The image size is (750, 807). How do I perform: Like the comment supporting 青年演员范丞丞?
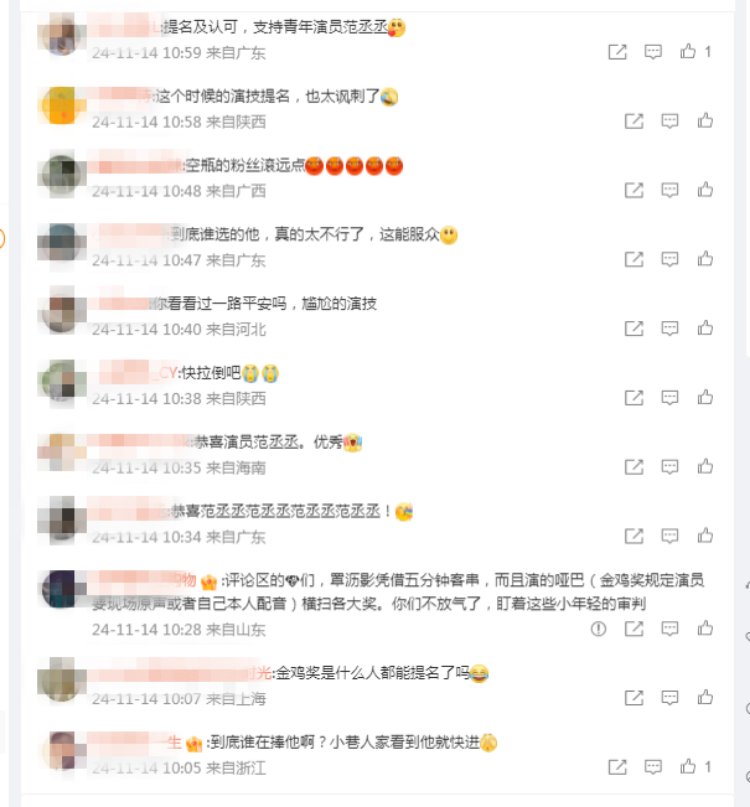pos(689,52)
